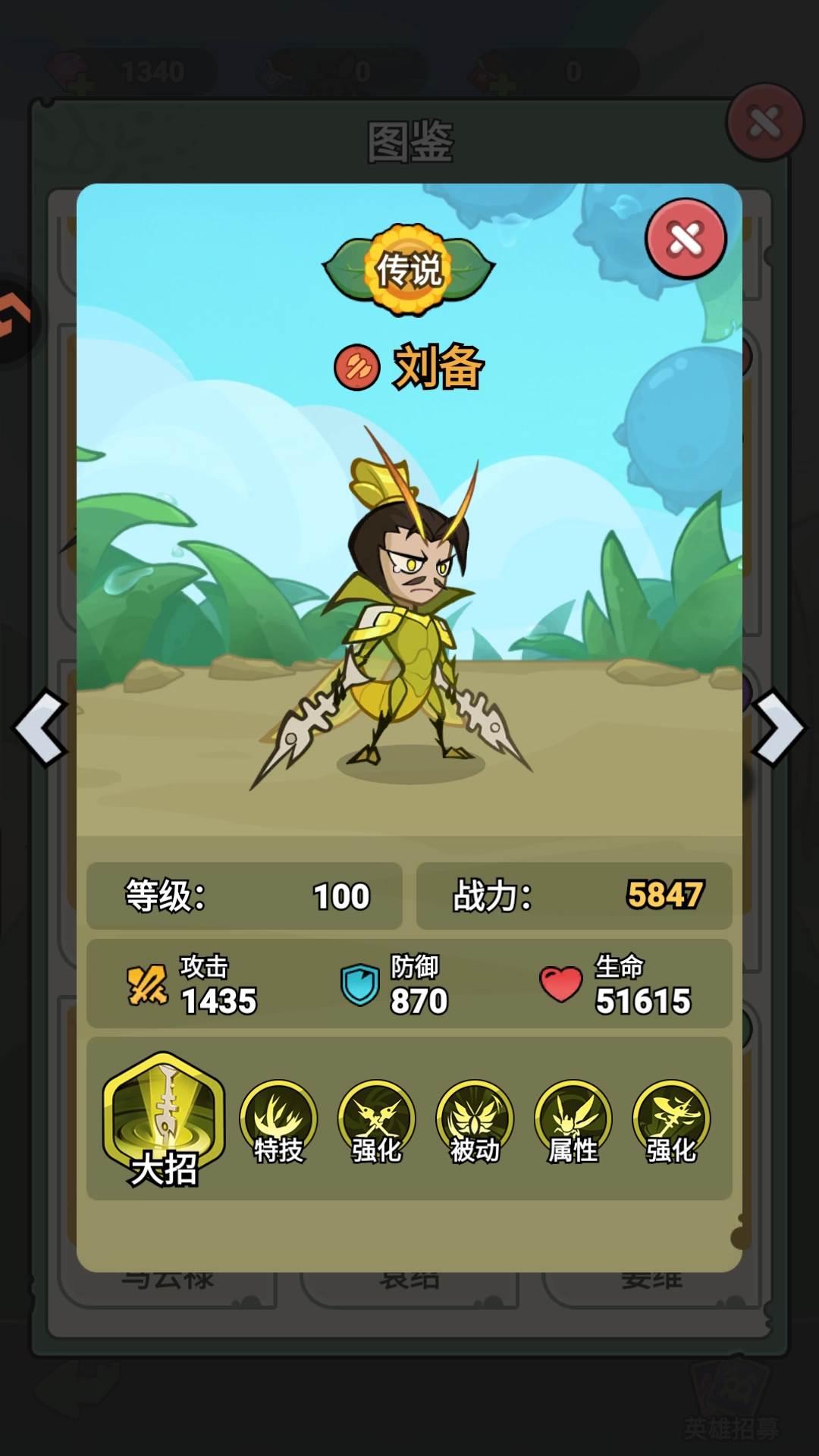The height and width of the screenshot is (1456, 819).
Task: Open the 特技 skill icon
Action: point(278,1122)
